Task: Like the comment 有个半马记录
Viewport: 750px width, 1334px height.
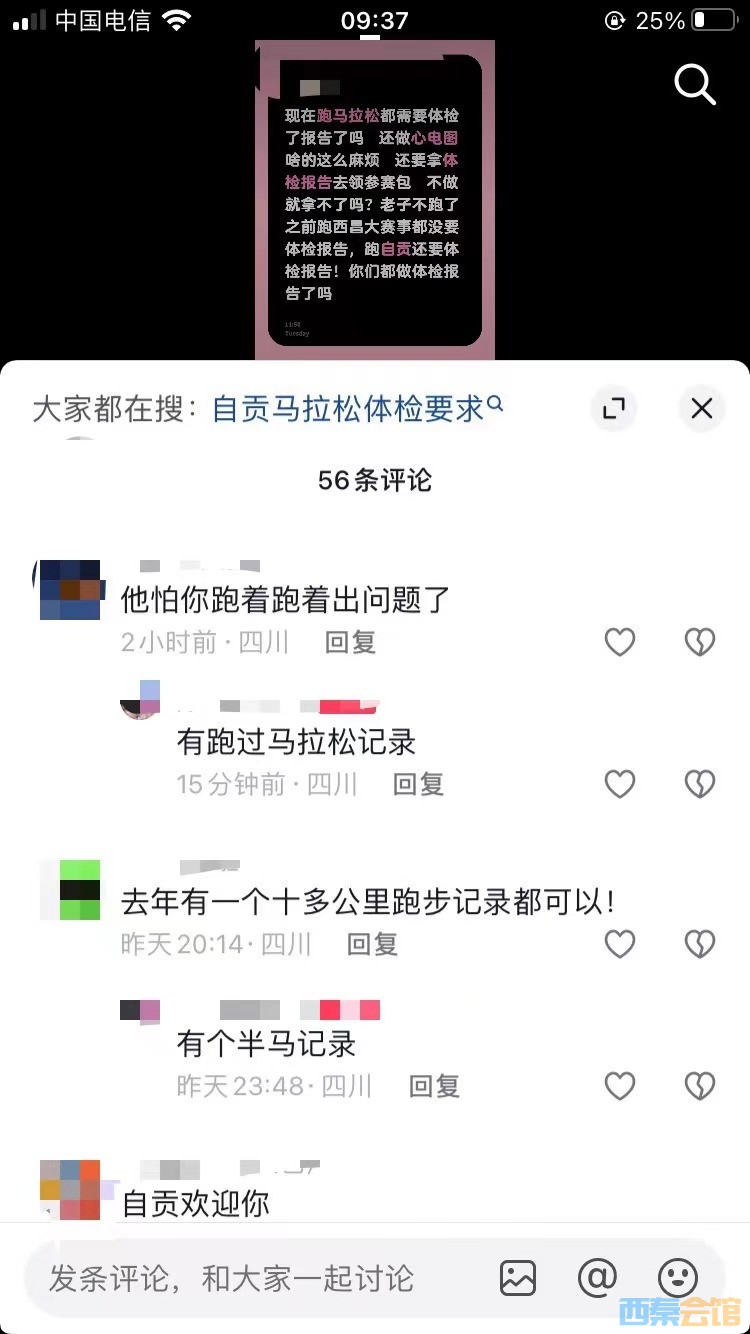Action: (x=620, y=1086)
